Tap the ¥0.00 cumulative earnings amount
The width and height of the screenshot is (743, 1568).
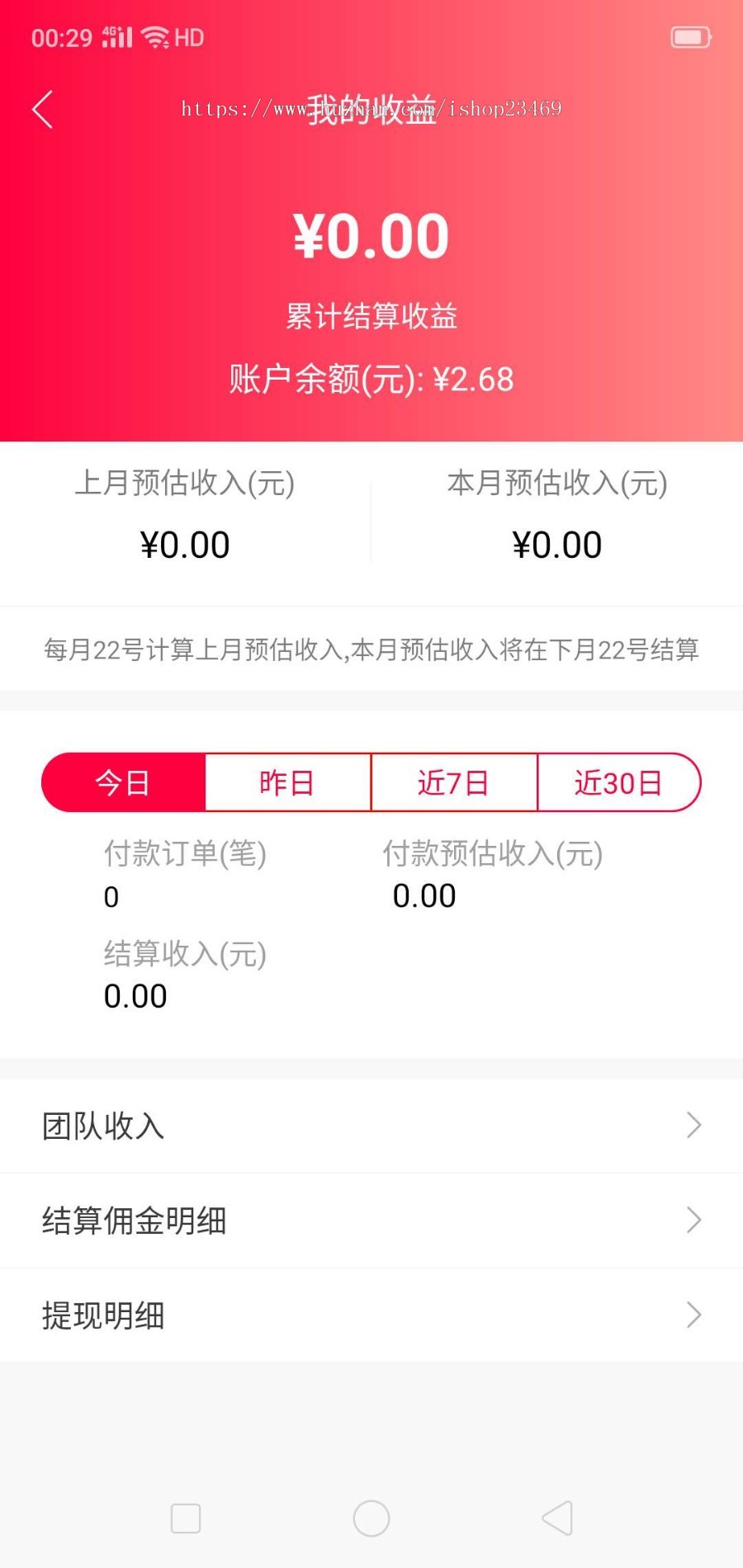click(371, 235)
